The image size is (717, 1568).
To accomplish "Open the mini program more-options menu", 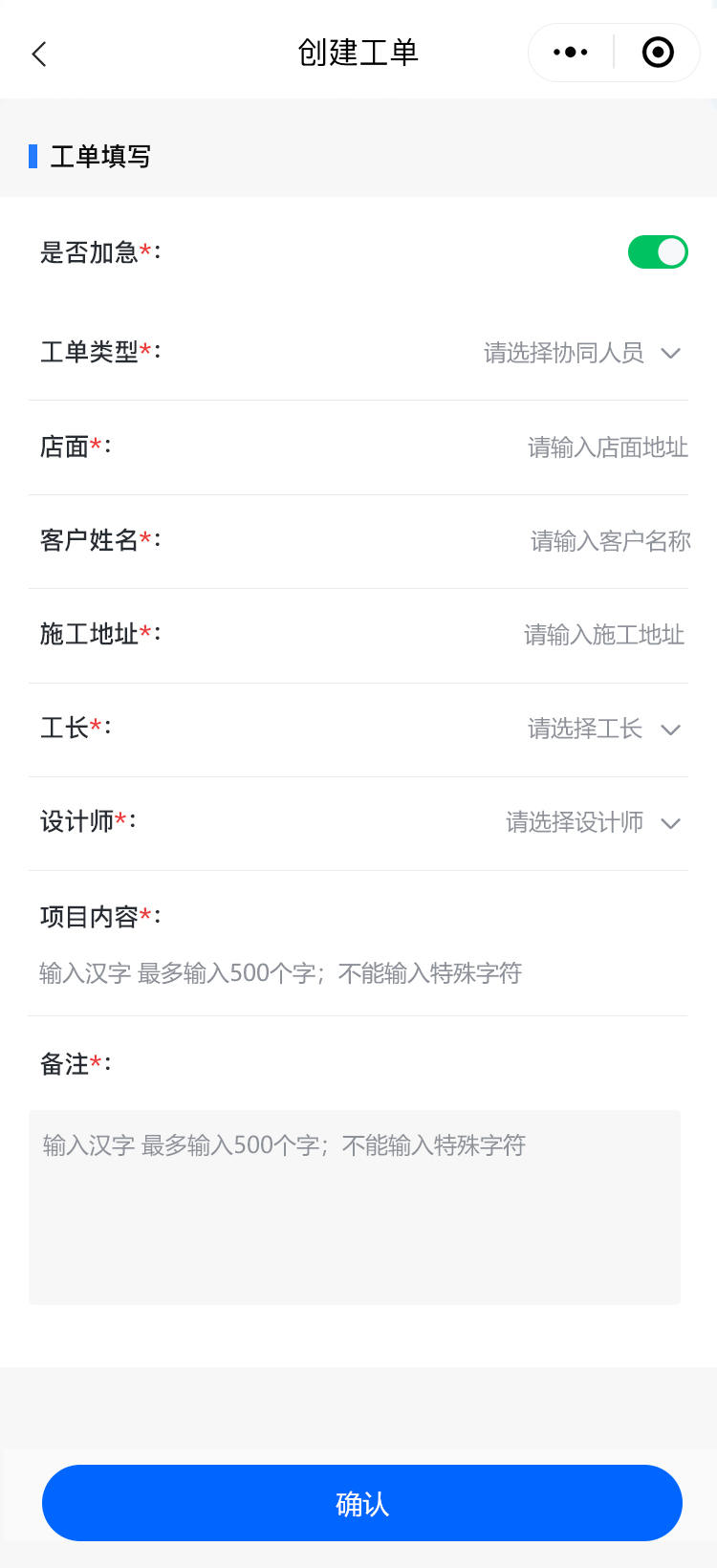I will 571,53.
